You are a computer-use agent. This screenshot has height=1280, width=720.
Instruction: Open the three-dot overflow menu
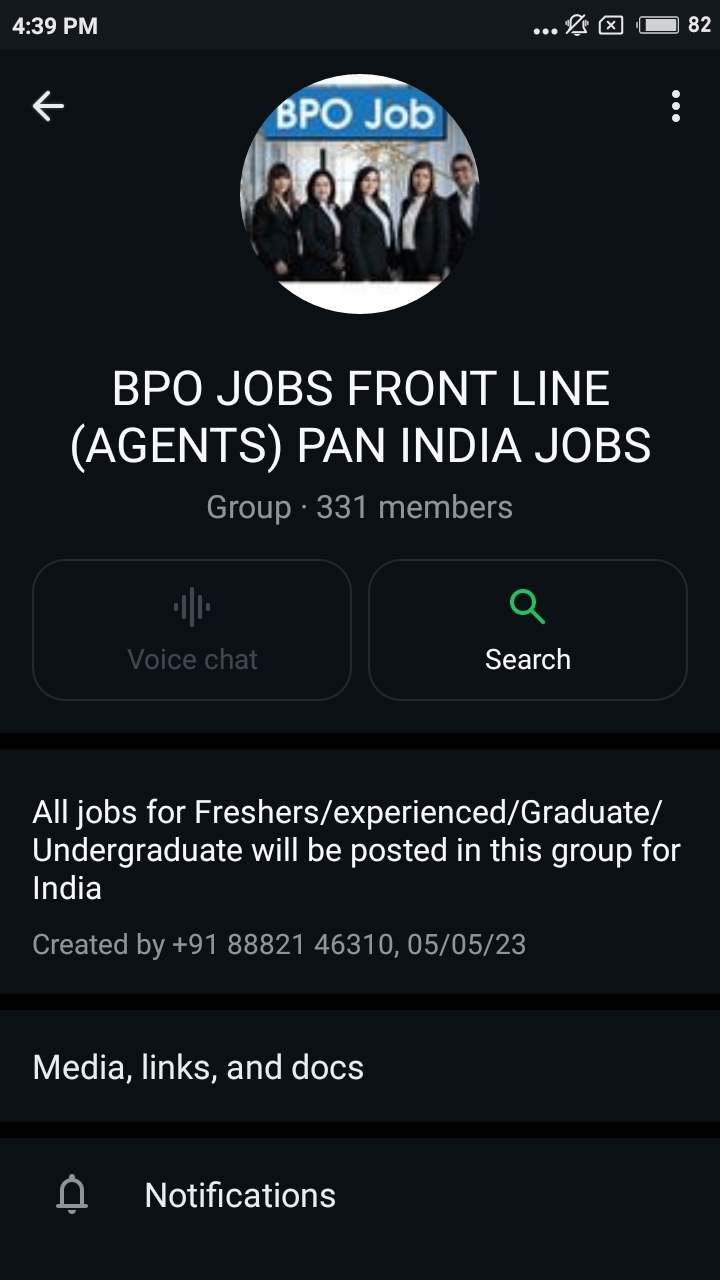click(676, 106)
